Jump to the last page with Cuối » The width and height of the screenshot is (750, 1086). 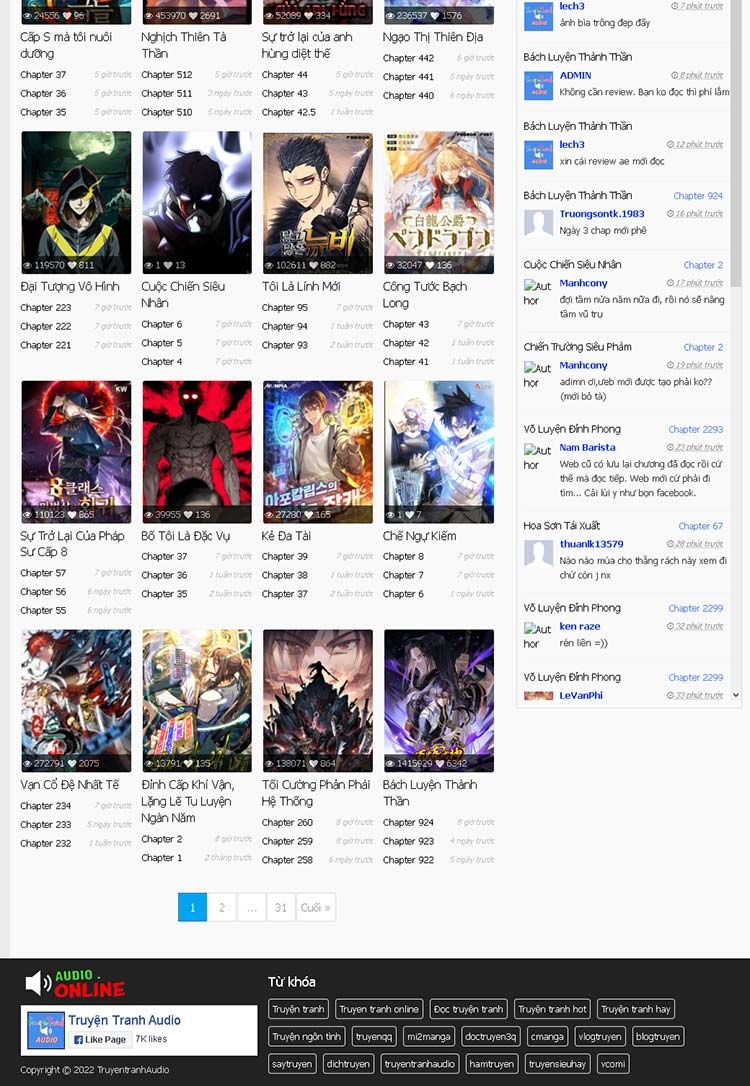coord(316,908)
